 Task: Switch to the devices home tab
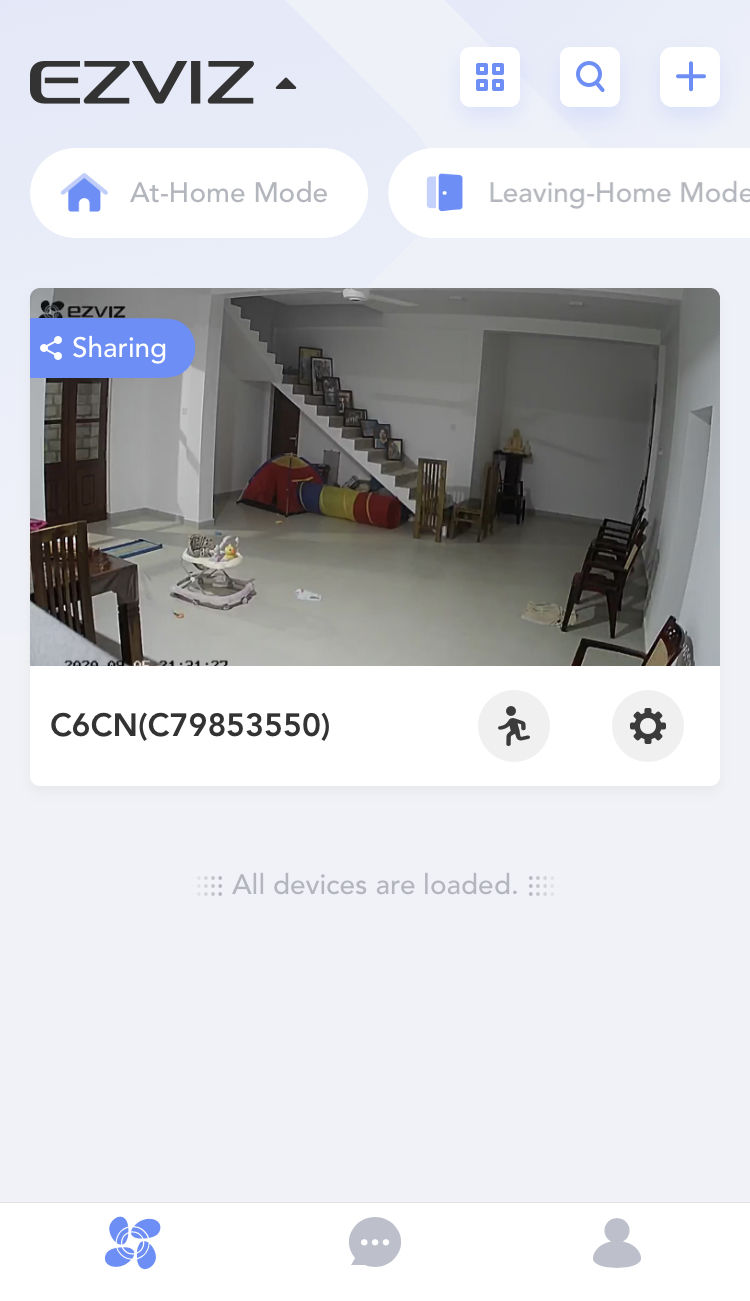click(x=133, y=1243)
